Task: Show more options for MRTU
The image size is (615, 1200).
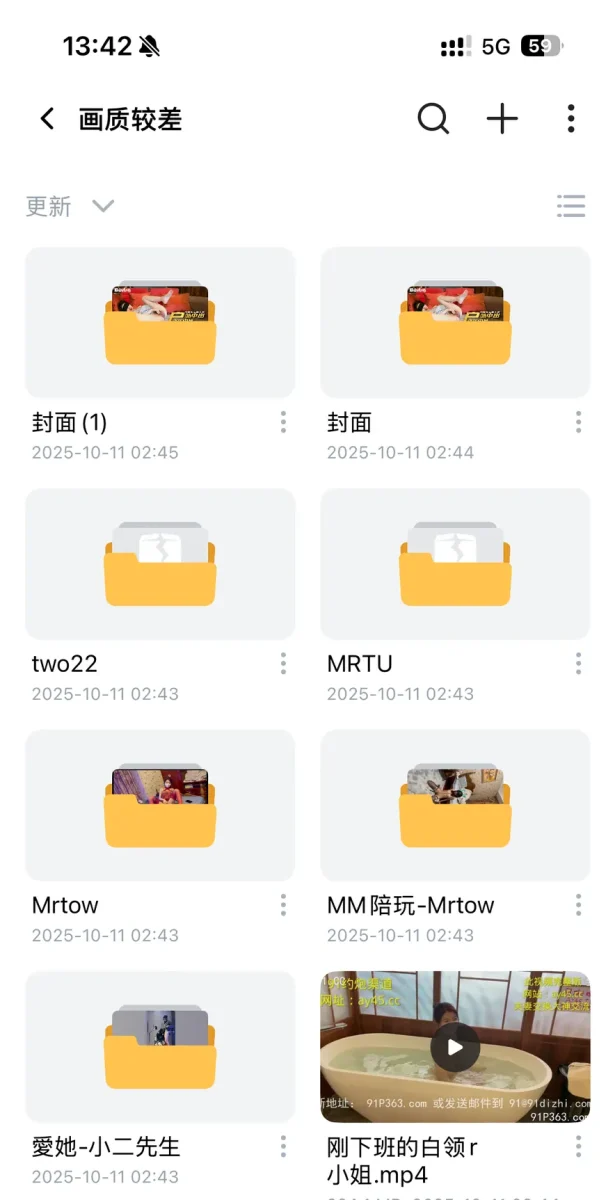Action: (x=578, y=664)
